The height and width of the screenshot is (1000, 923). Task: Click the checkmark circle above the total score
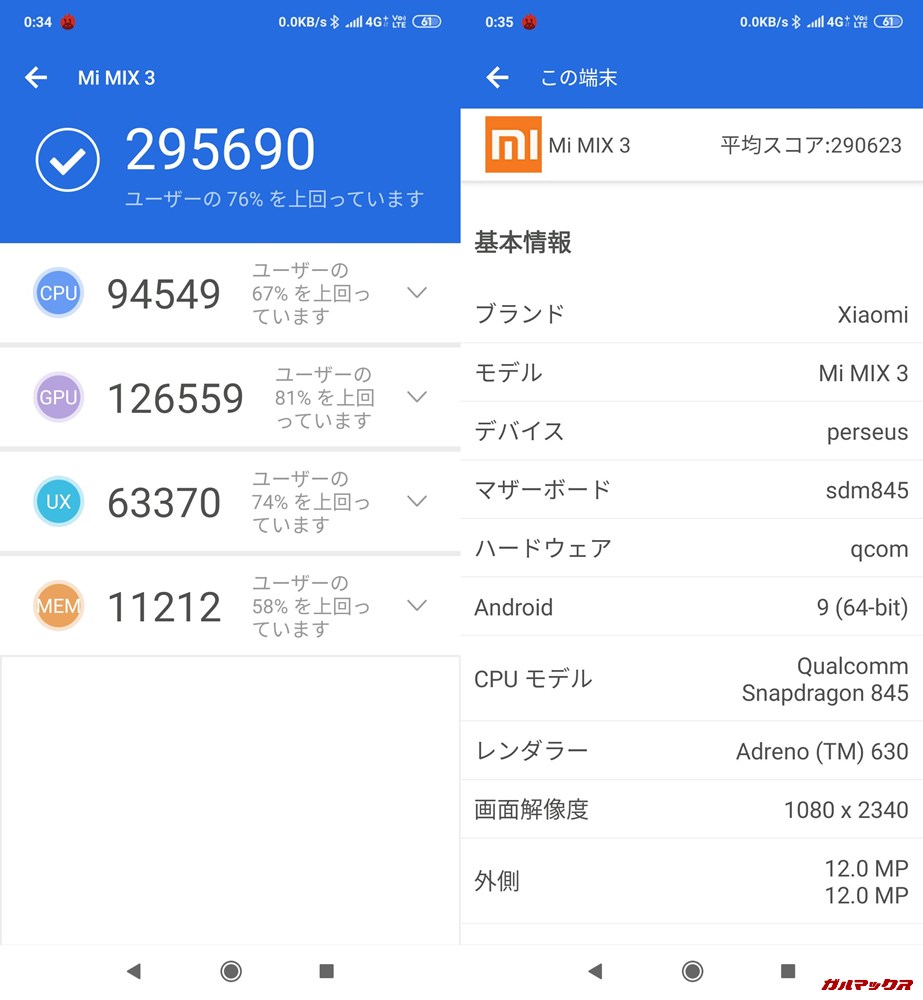tap(66, 160)
